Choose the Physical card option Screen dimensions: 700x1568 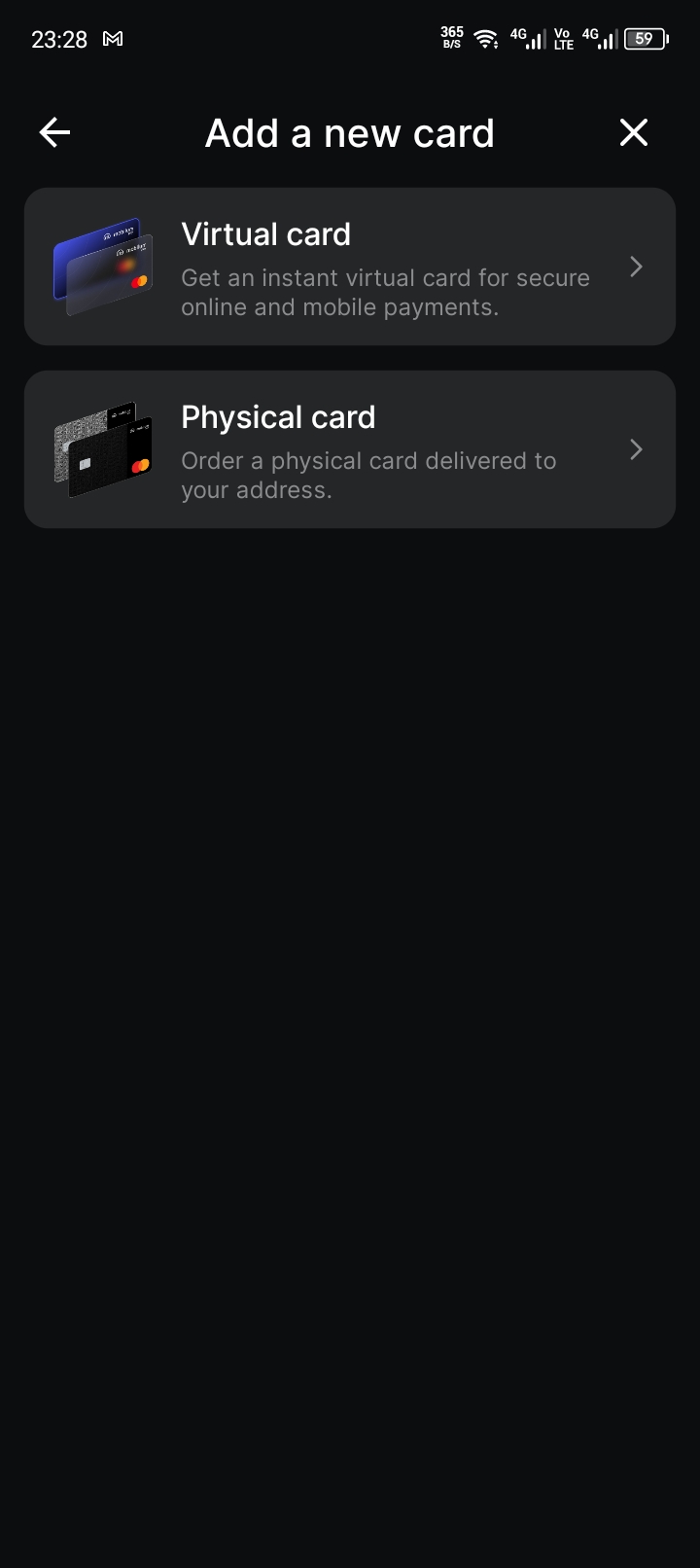pyautogui.click(x=350, y=449)
